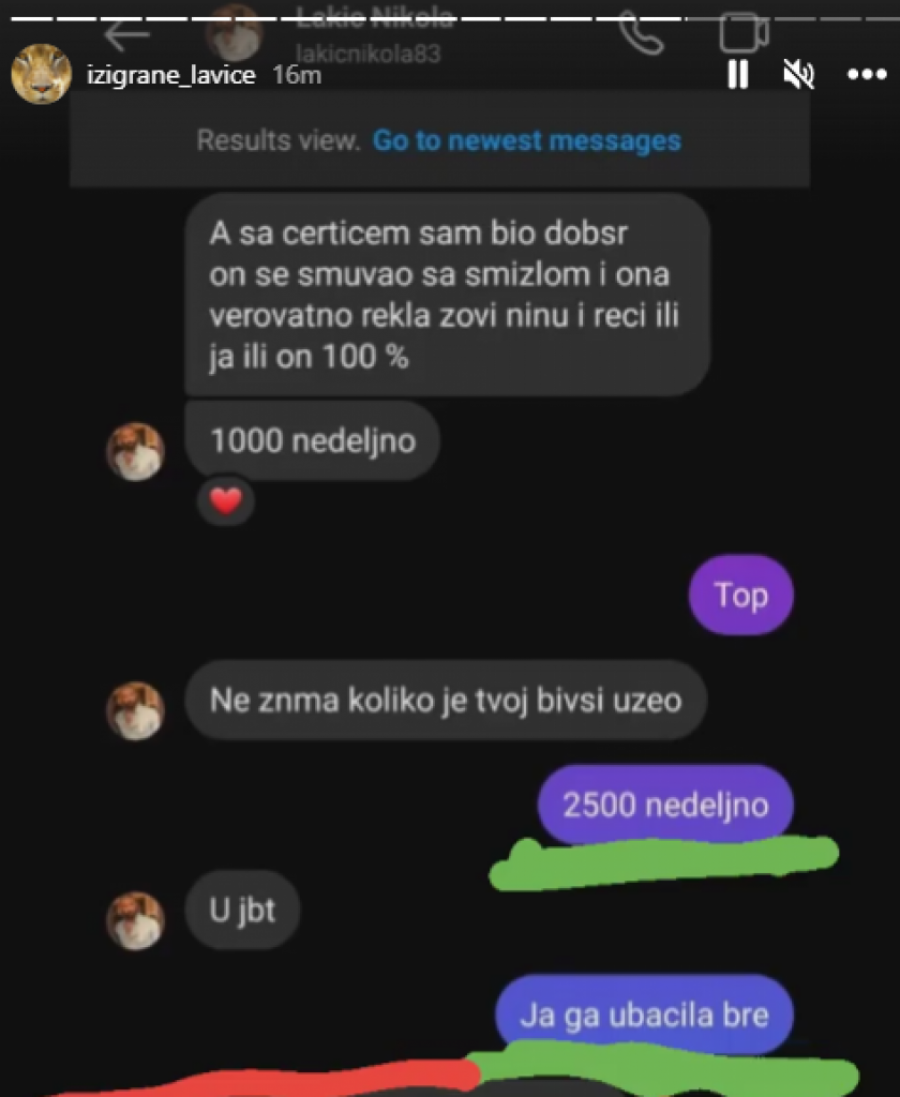Open the story's three-dot options menu
900x1097 pixels.
click(866, 75)
